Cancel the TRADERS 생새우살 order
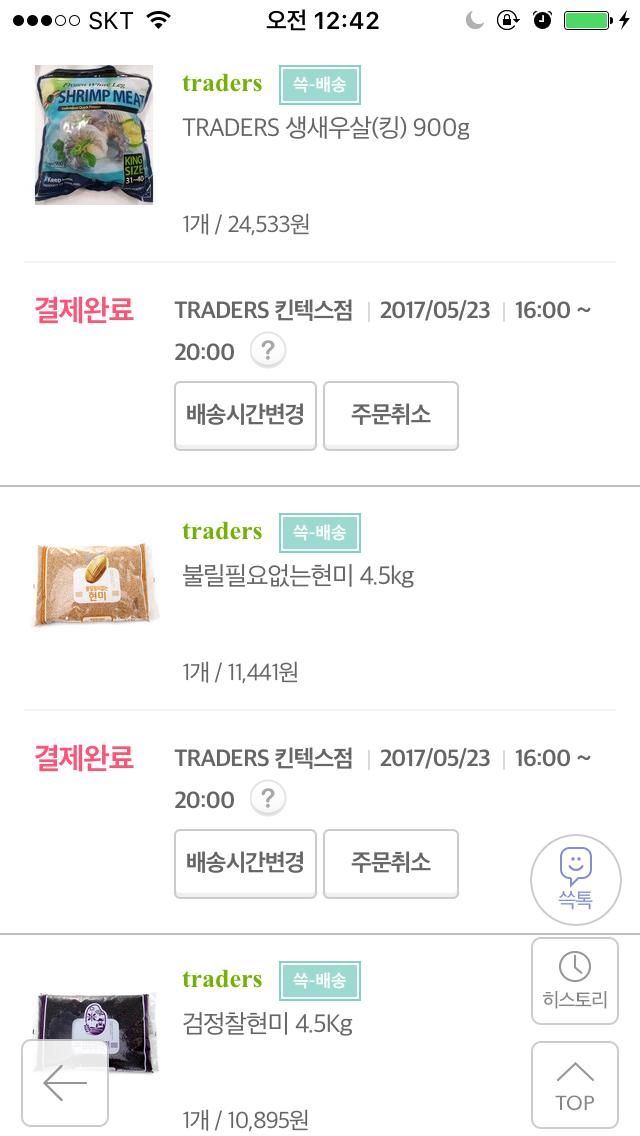 pyautogui.click(x=391, y=415)
